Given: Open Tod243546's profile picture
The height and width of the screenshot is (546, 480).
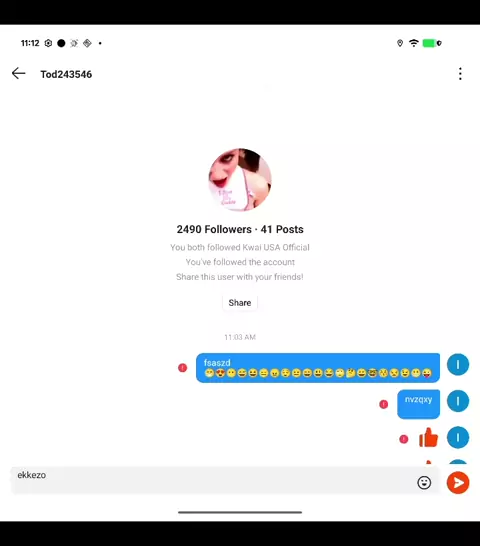Looking at the screenshot, I should pyautogui.click(x=240, y=180).
